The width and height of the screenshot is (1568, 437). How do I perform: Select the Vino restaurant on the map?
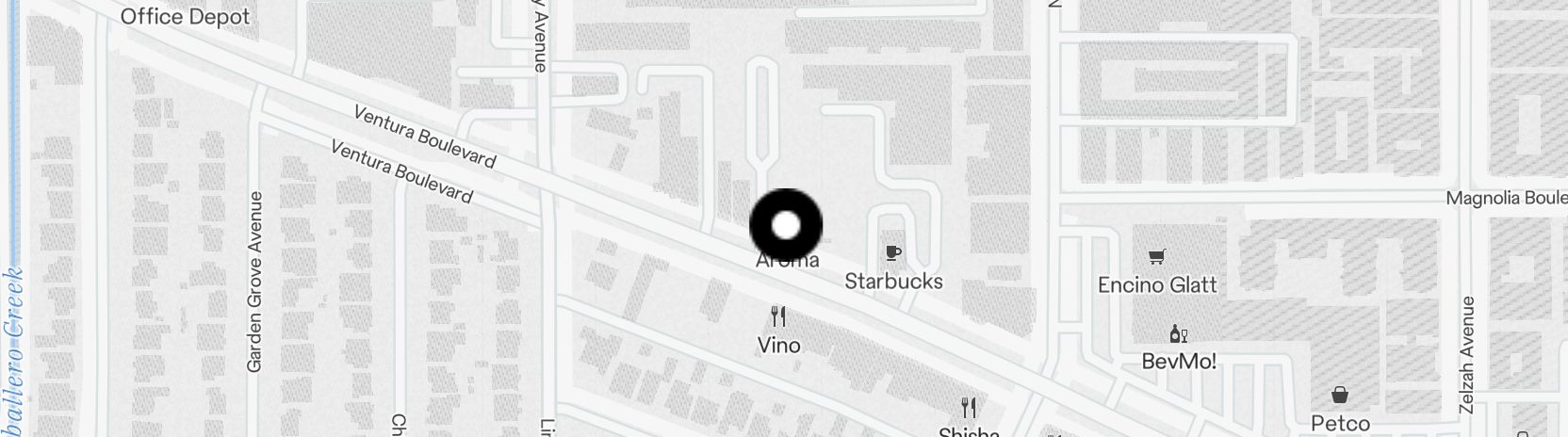778,317
